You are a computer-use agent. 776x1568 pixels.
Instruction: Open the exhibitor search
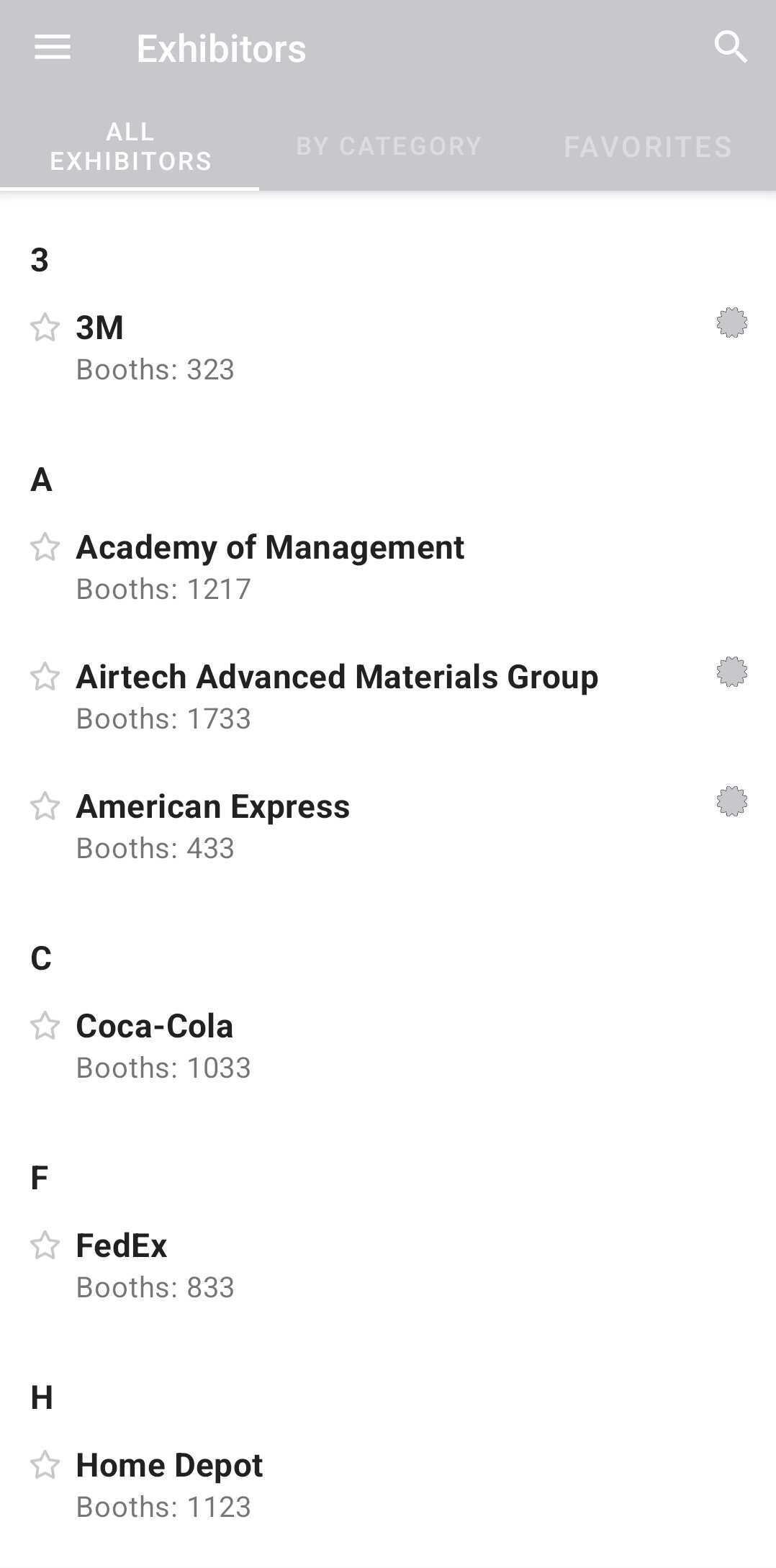point(731,48)
